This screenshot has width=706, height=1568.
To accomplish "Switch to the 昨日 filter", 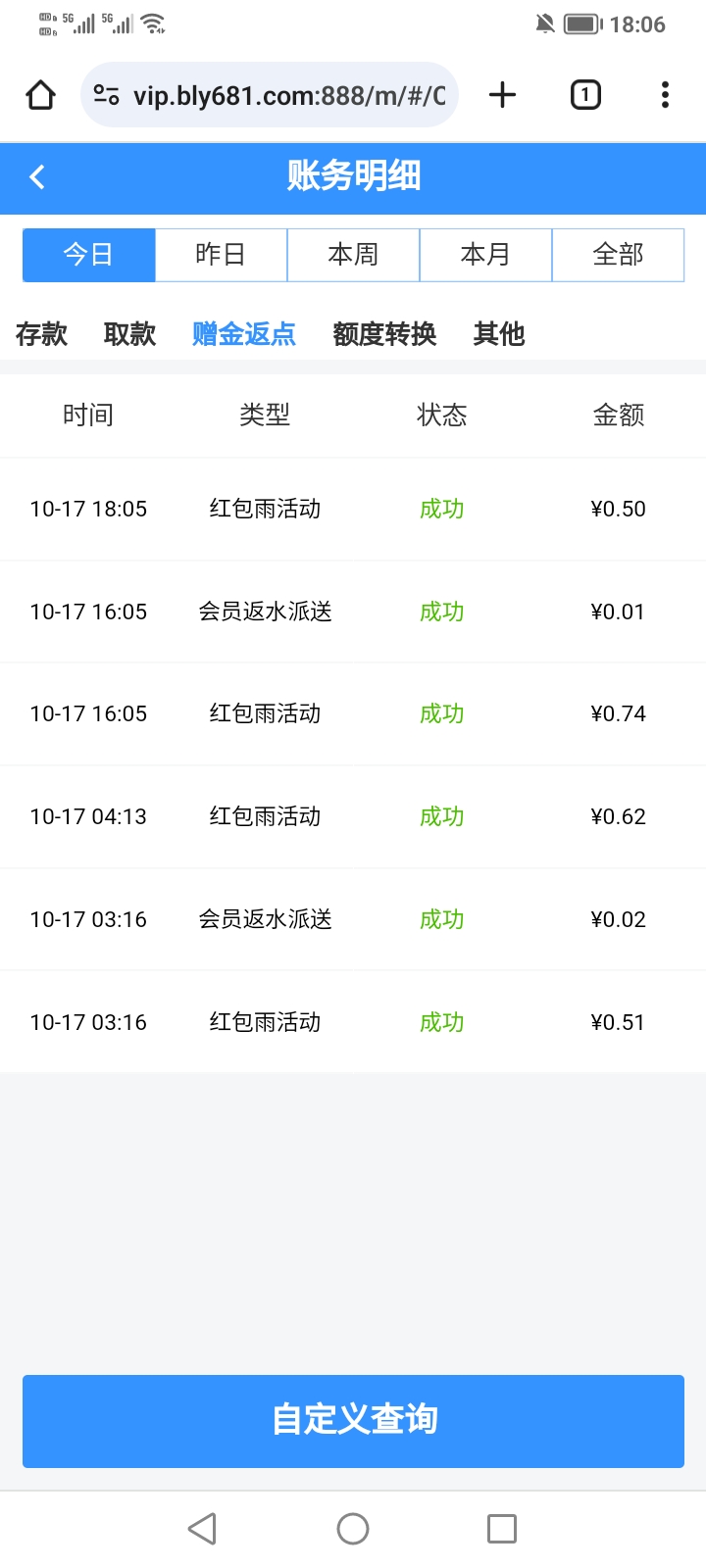I will coord(221,255).
